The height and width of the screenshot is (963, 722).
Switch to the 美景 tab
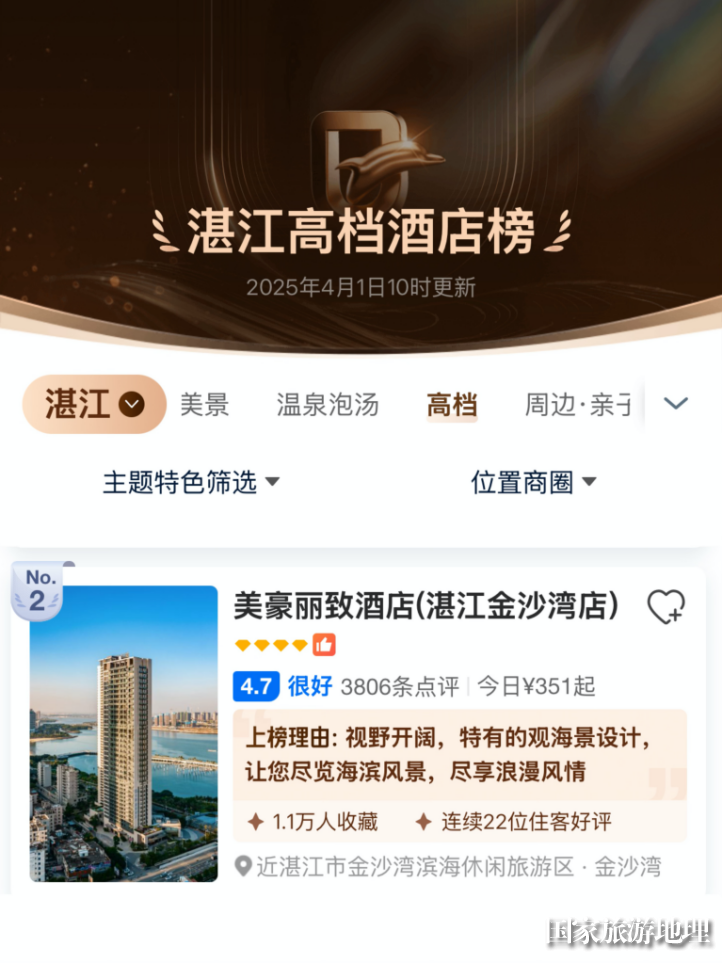point(204,405)
